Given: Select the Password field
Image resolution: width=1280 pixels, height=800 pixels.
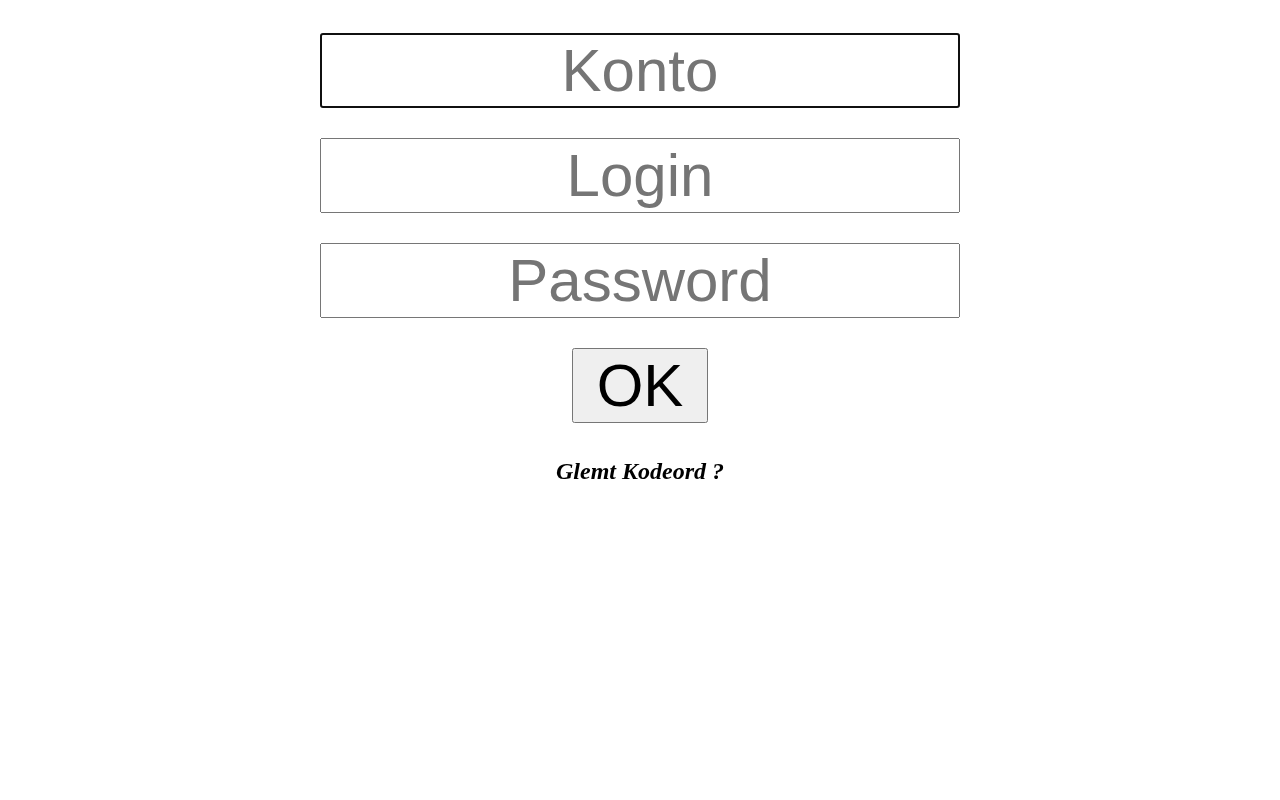Looking at the screenshot, I should tap(640, 281).
